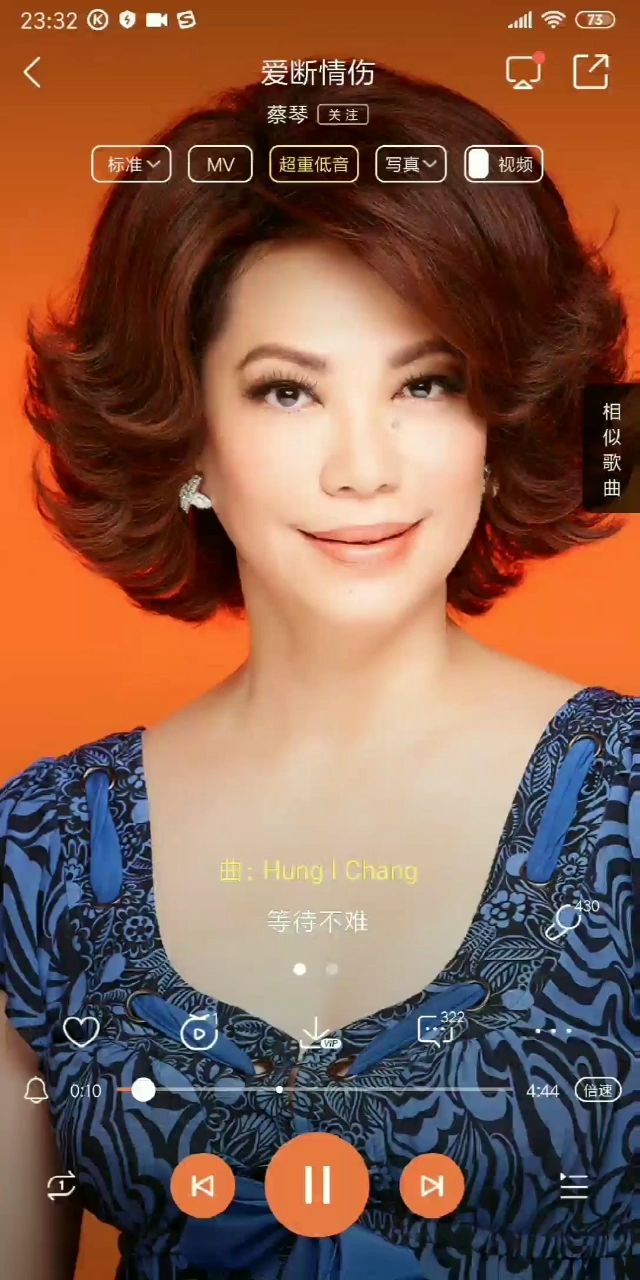
Task: Switch to 视频 mode
Action: point(504,165)
